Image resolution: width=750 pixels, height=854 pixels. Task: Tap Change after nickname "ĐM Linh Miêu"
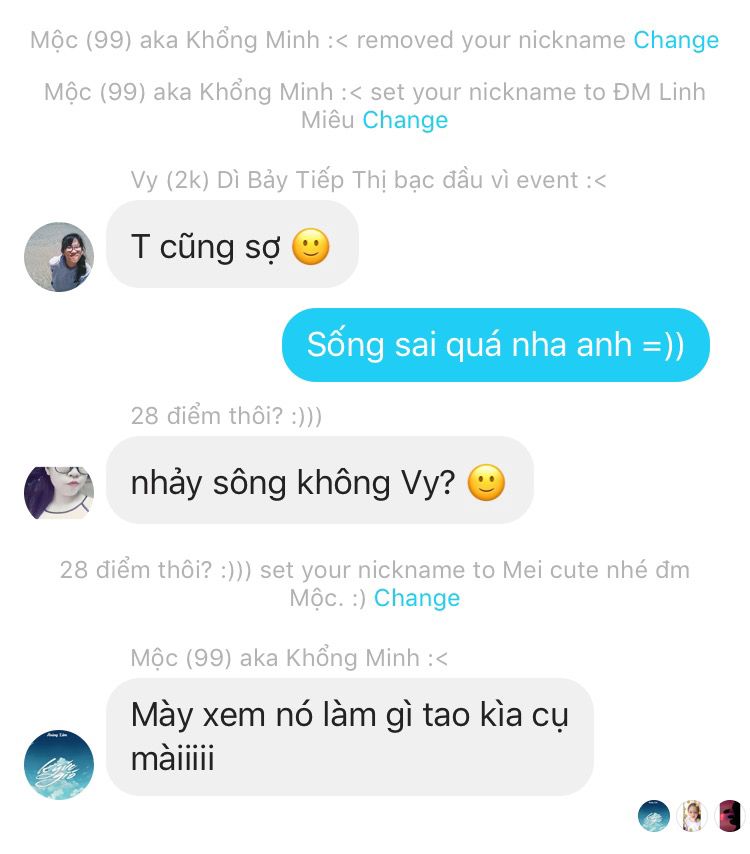[405, 120]
